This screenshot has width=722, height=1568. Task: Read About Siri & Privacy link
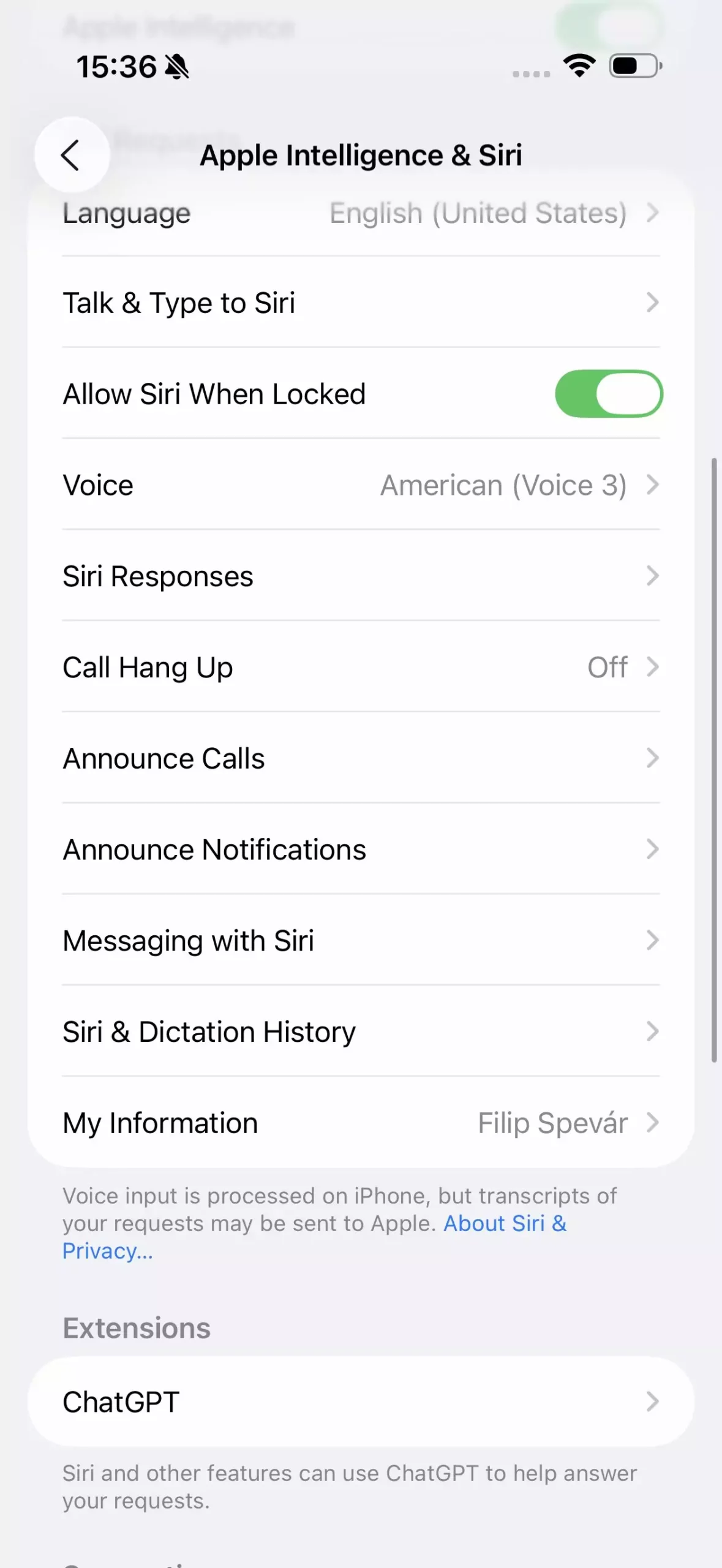[x=505, y=1224]
